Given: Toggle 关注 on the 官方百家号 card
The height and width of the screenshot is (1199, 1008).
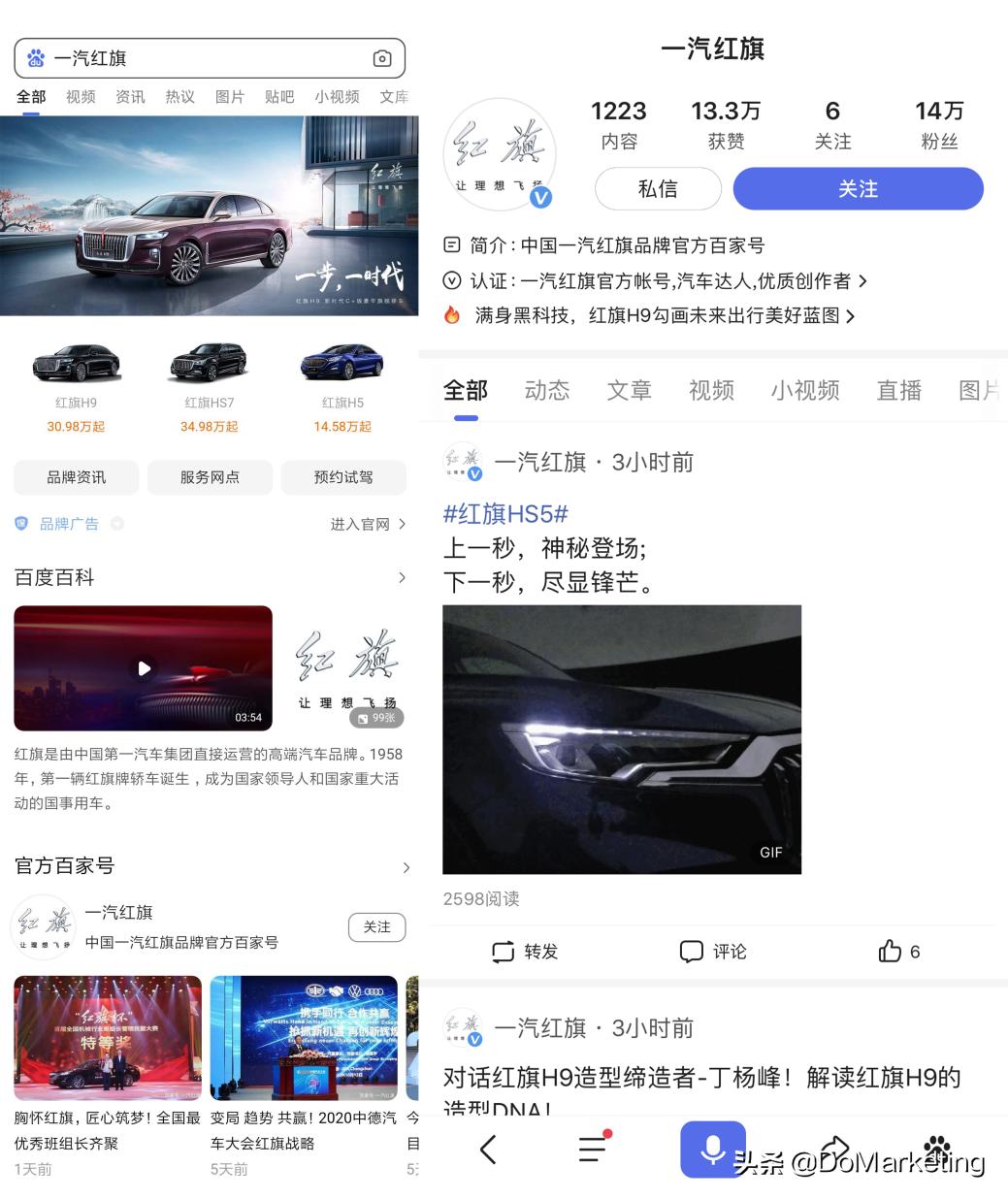Looking at the screenshot, I should (x=376, y=927).
